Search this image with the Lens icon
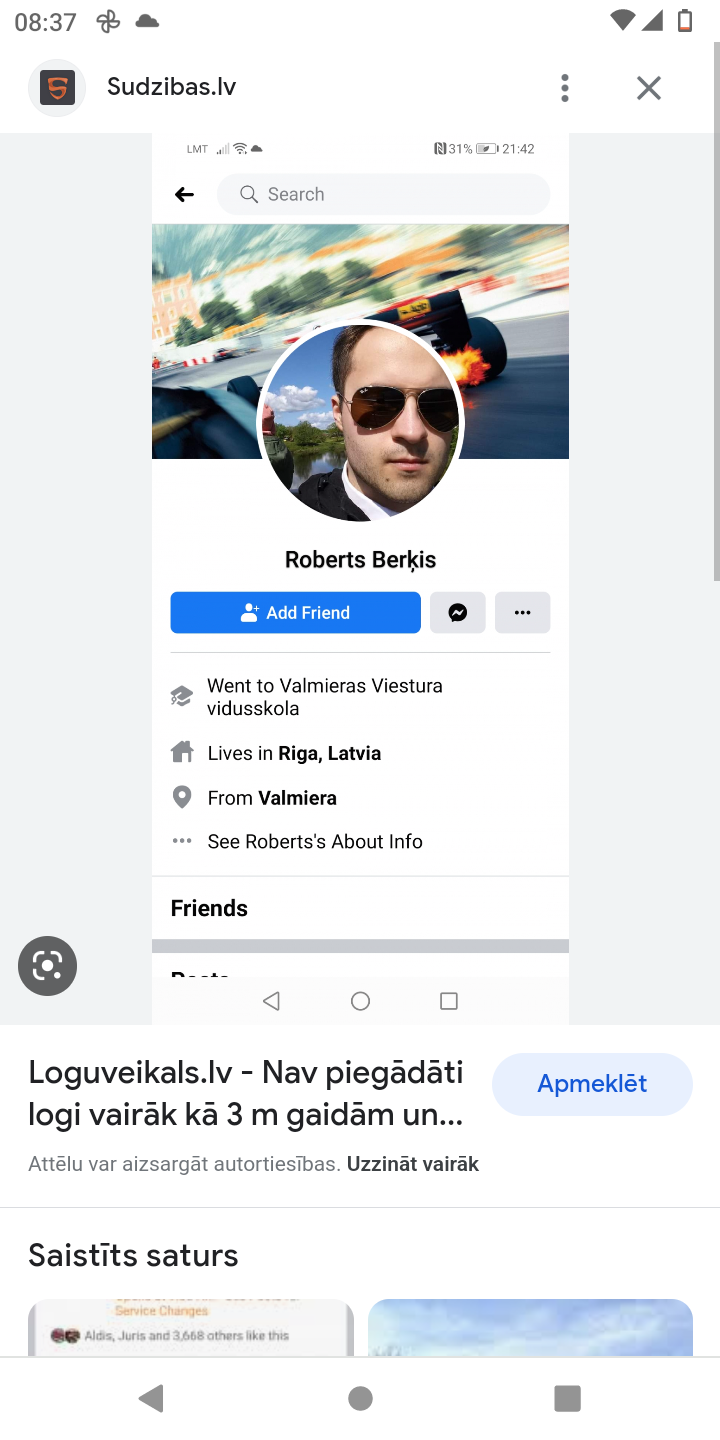This screenshot has width=720, height=1440. click(47, 966)
